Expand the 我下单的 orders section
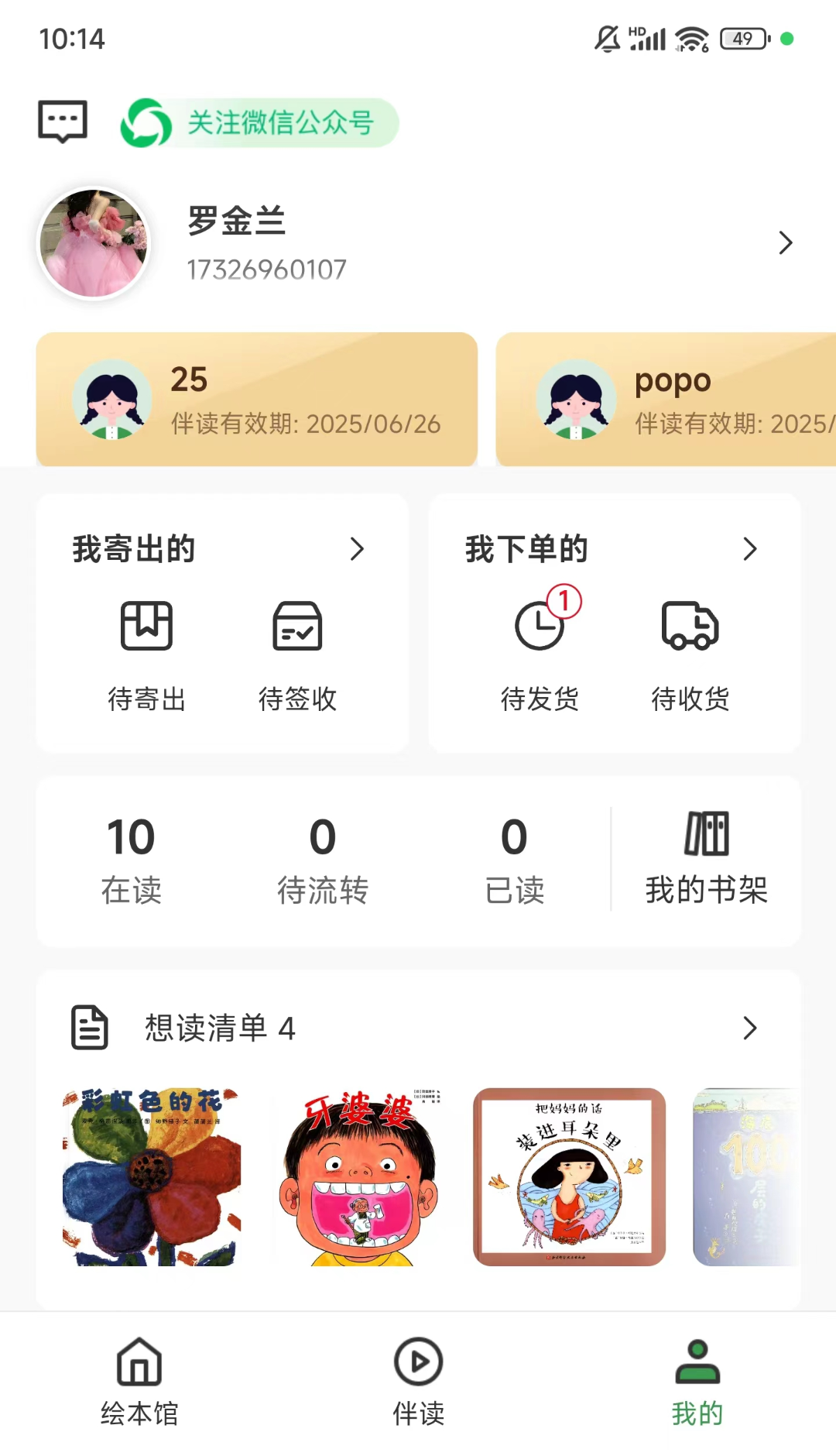Viewport: 836px width, 1456px height. click(x=749, y=549)
